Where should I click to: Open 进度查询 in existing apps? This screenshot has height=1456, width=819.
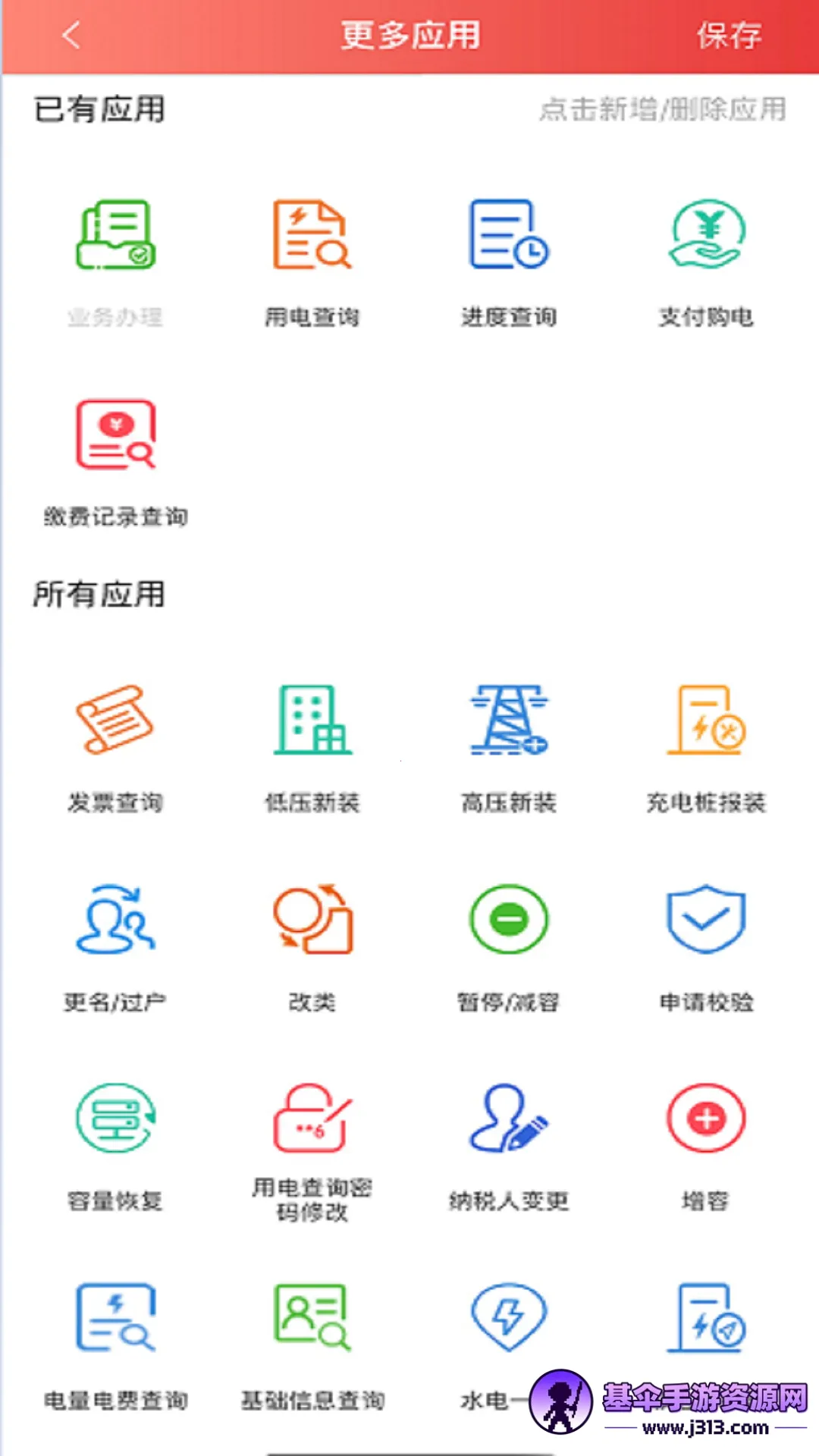509,235
